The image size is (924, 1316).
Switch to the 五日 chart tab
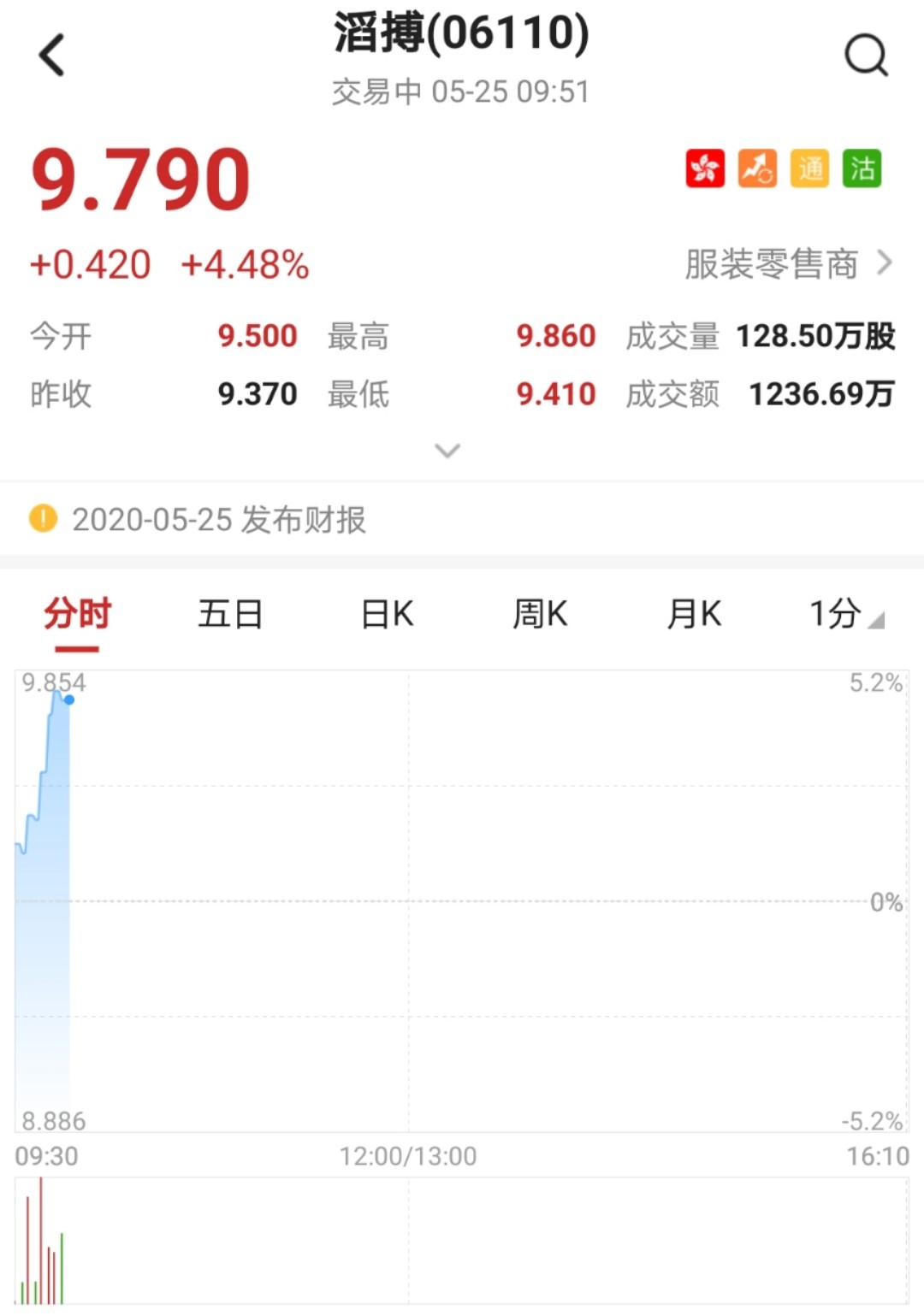coord(229,614)
